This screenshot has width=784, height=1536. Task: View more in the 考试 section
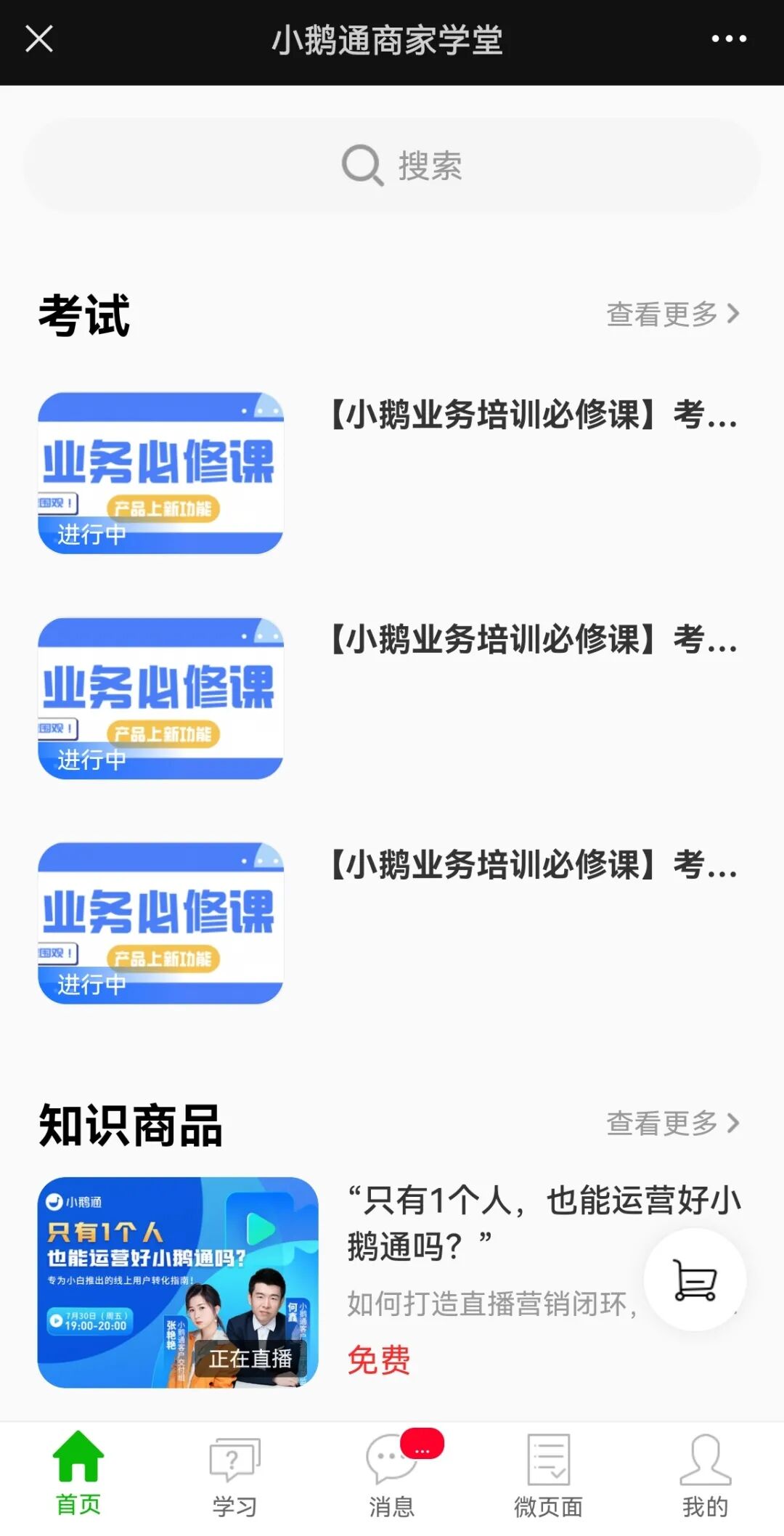point(672,314)
